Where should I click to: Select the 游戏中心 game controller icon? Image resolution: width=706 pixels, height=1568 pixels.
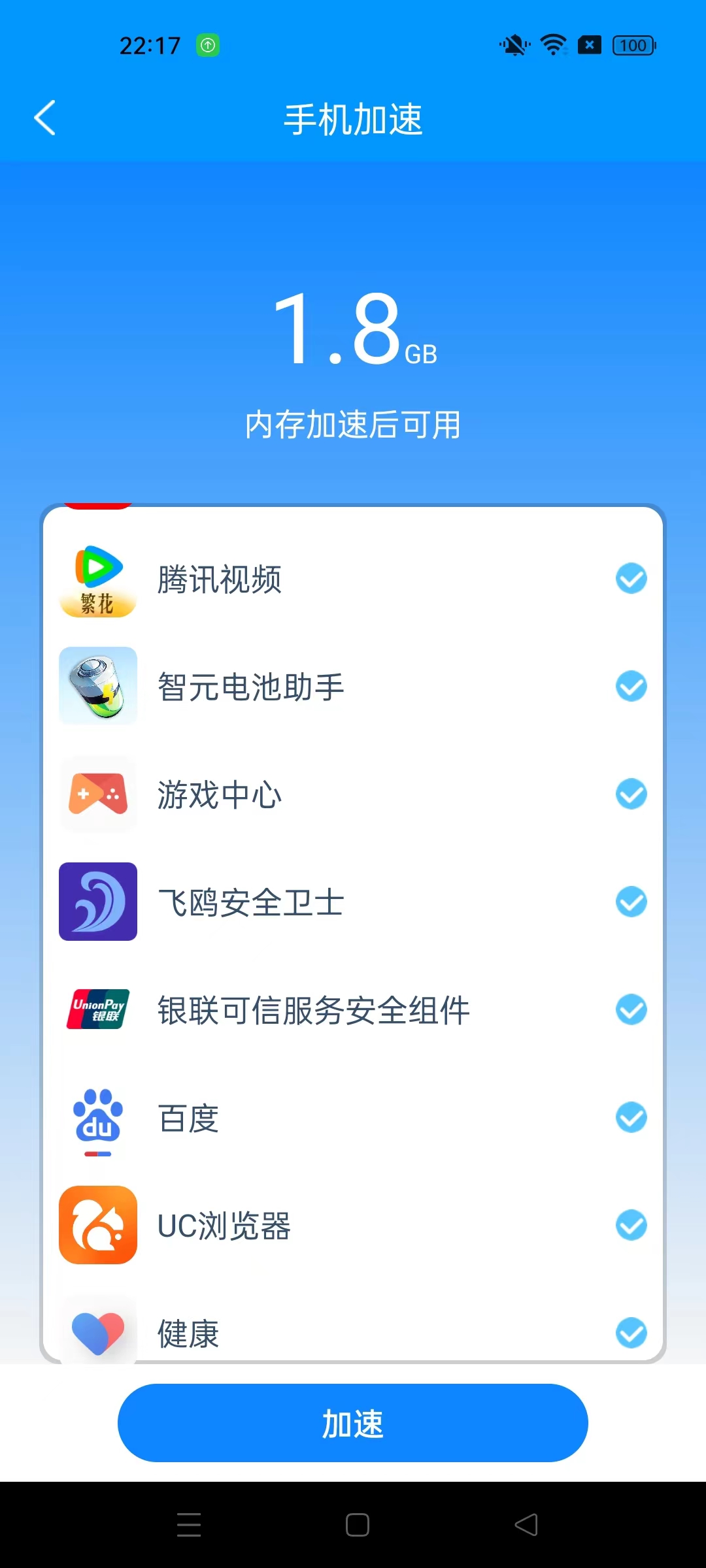pyautogui.click(x=97, y=794)
